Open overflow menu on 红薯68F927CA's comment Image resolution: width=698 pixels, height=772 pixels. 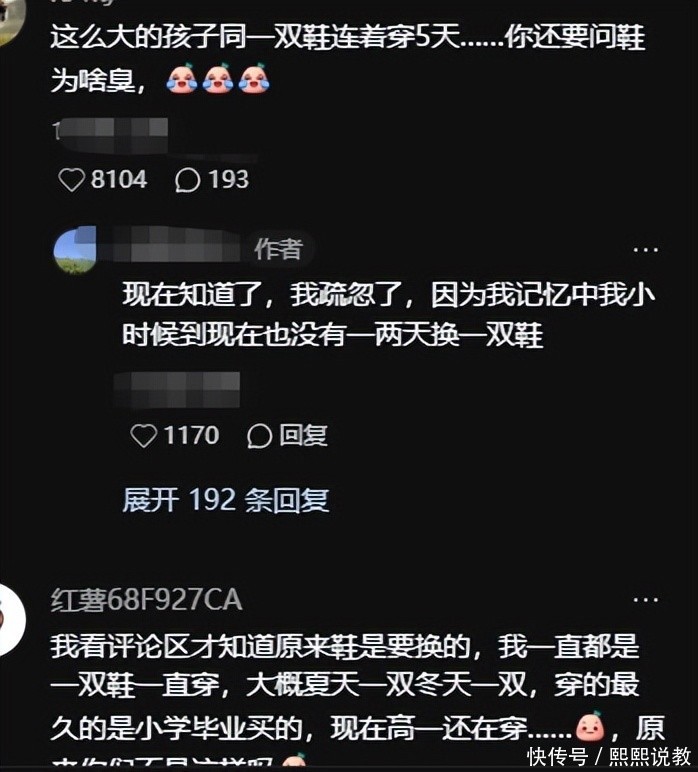[646, 599]
